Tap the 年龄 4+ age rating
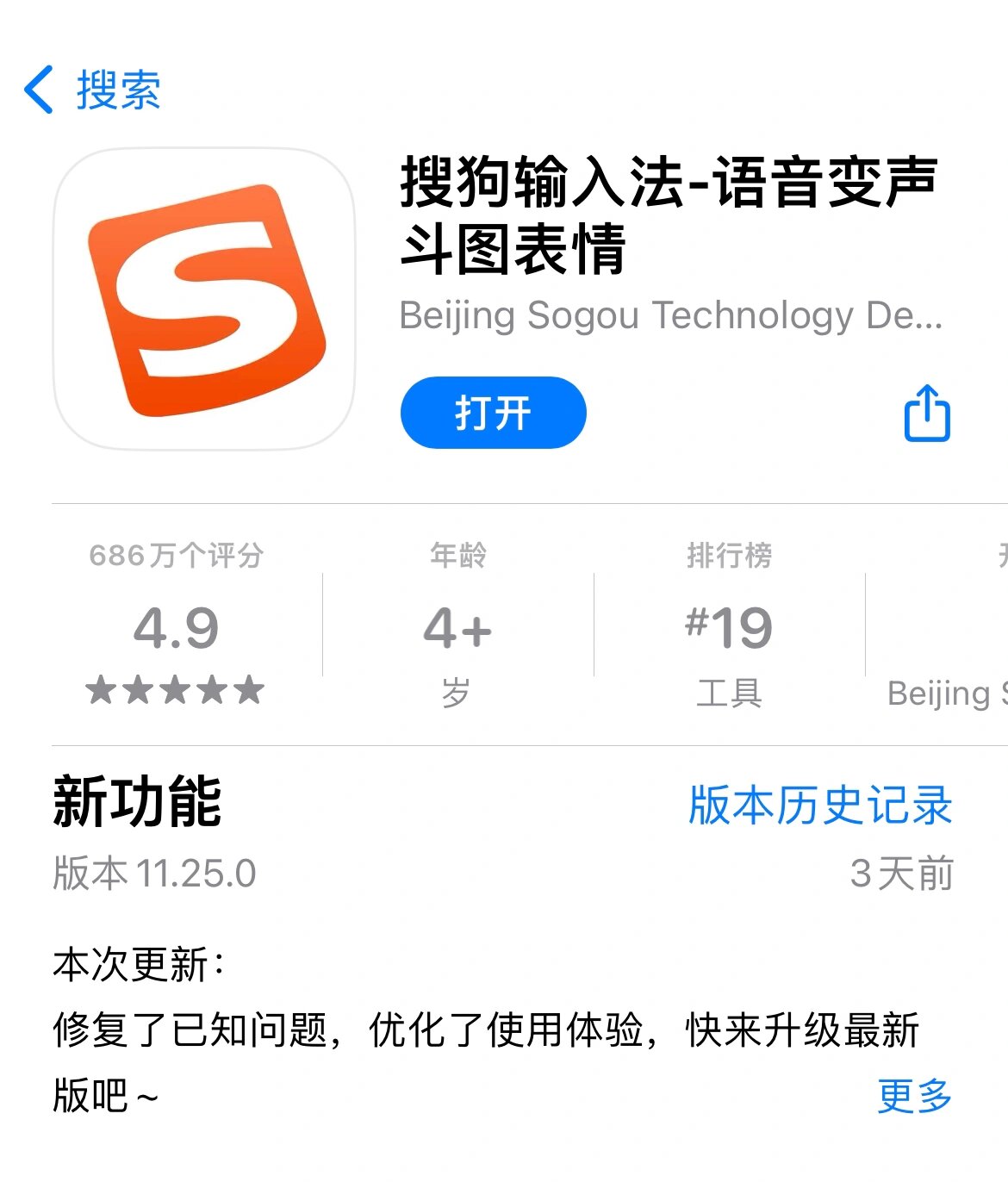The height and width of the screenshot is (1182, 1008). [x=457, y=629]
